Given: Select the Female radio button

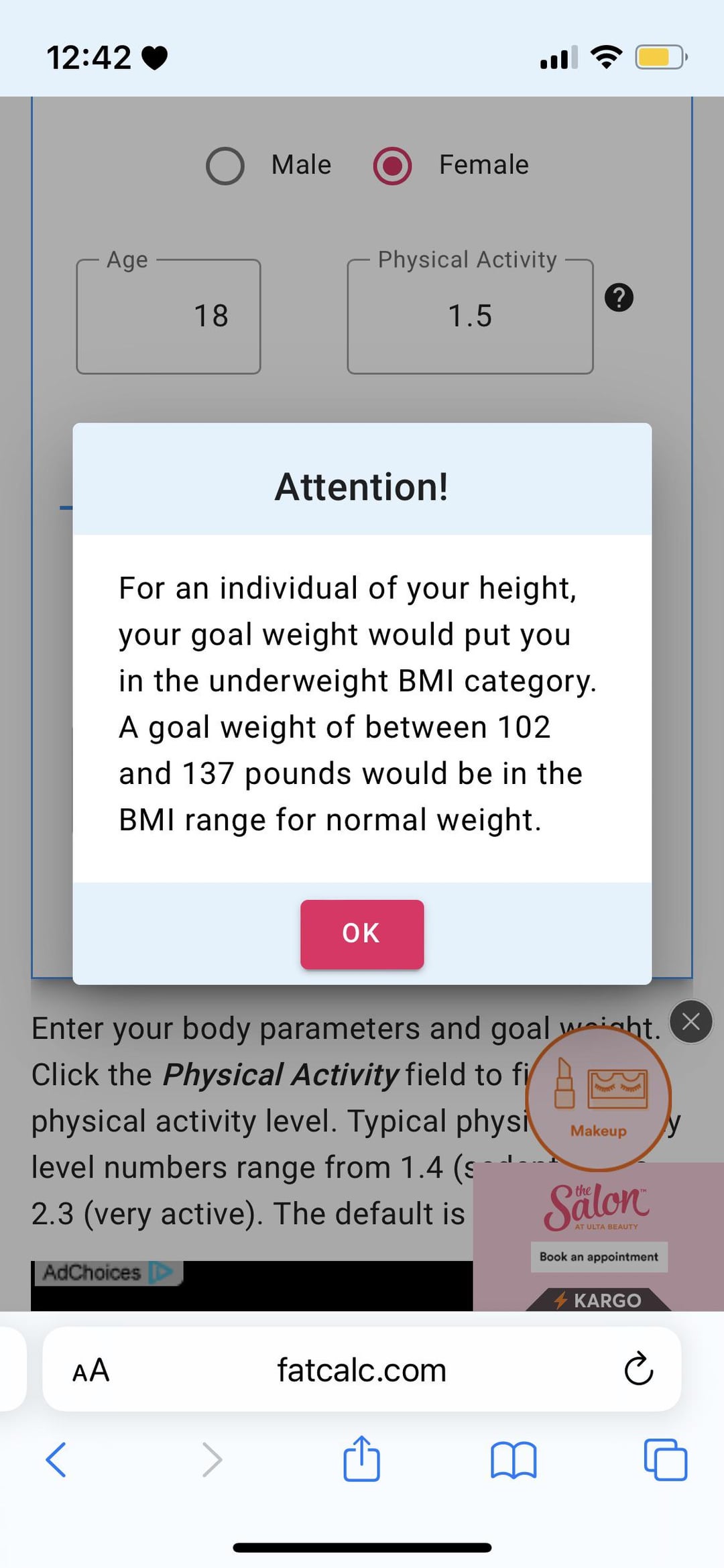Looking at the screenshot, I should [392, 166].
